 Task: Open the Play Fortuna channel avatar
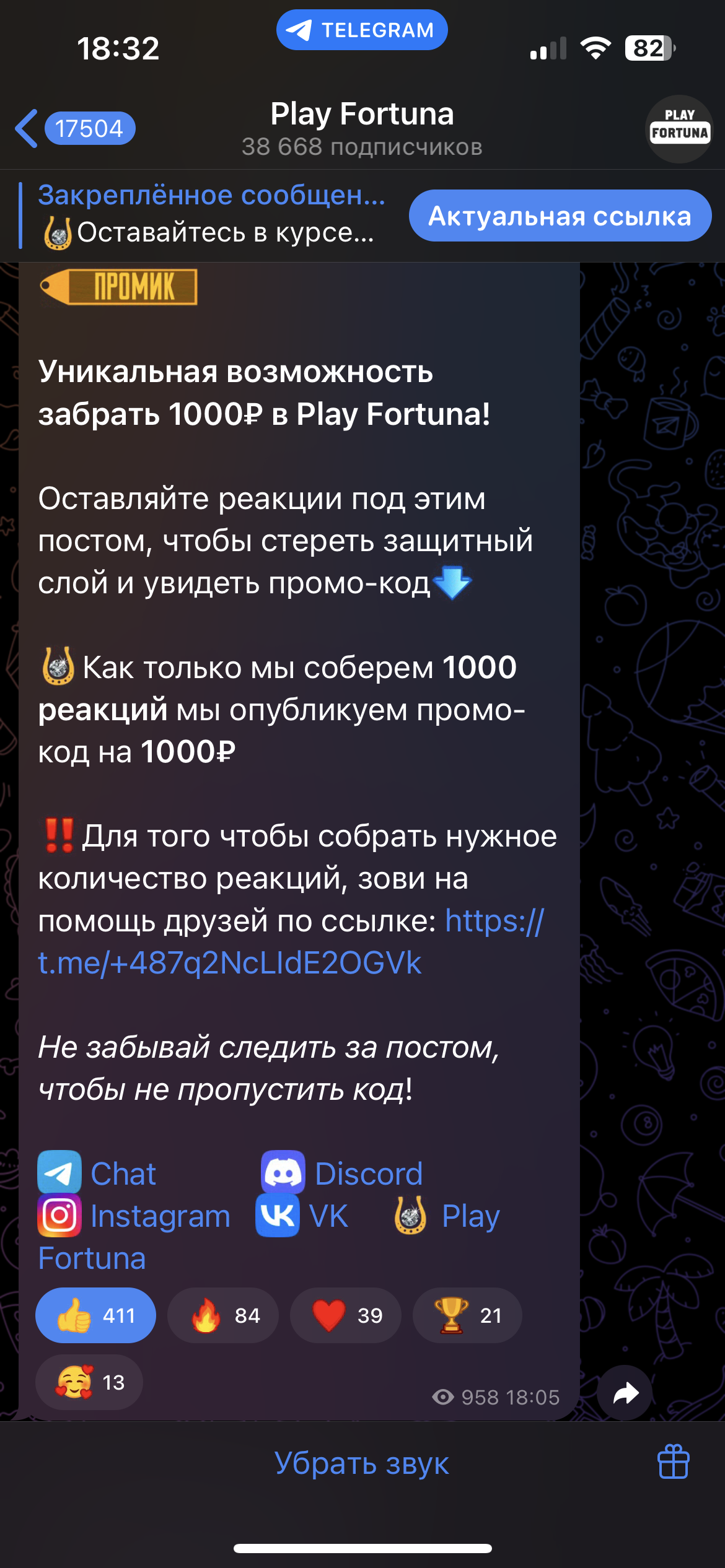(x=679, y=129)
